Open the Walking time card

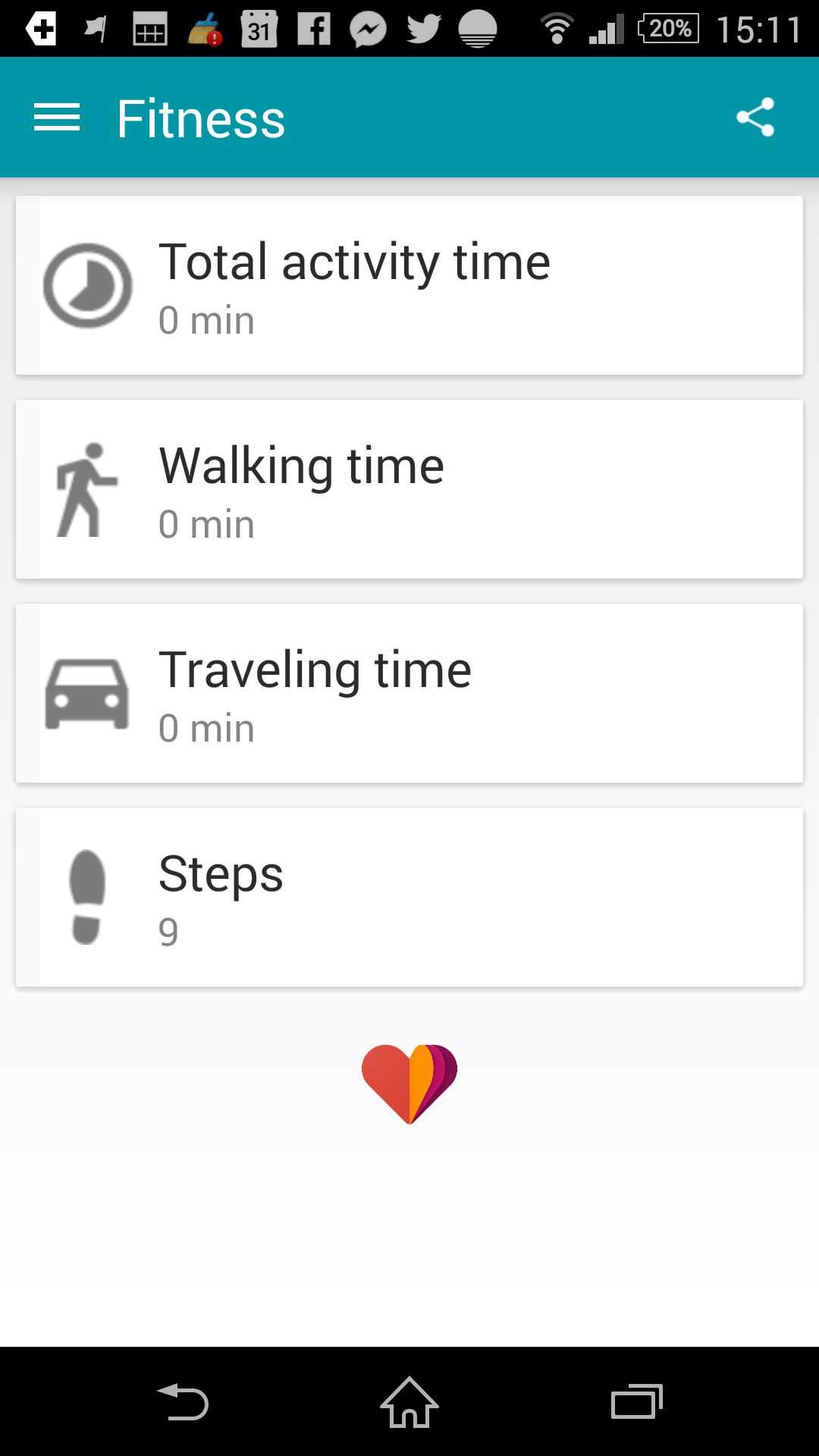click(409, 489)
